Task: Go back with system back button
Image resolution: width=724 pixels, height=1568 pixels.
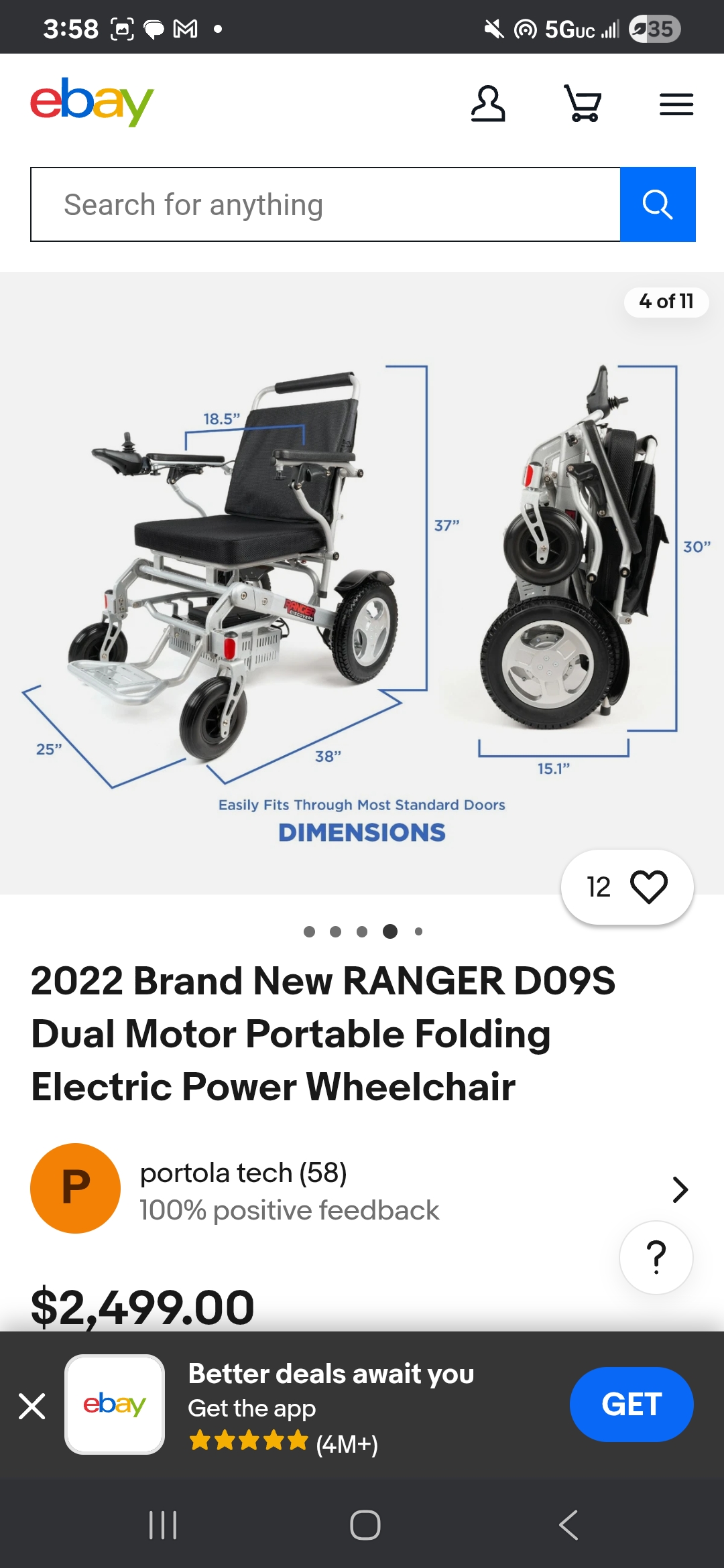Action: [x=568, y=1526]
